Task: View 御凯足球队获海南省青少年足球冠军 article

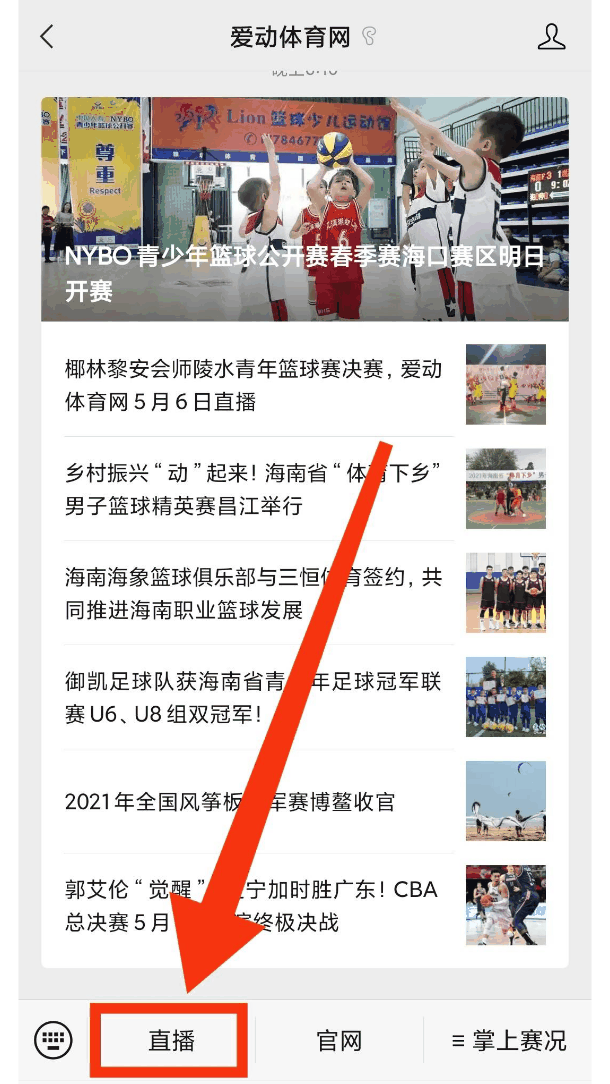Action: (x=255, y=697)
